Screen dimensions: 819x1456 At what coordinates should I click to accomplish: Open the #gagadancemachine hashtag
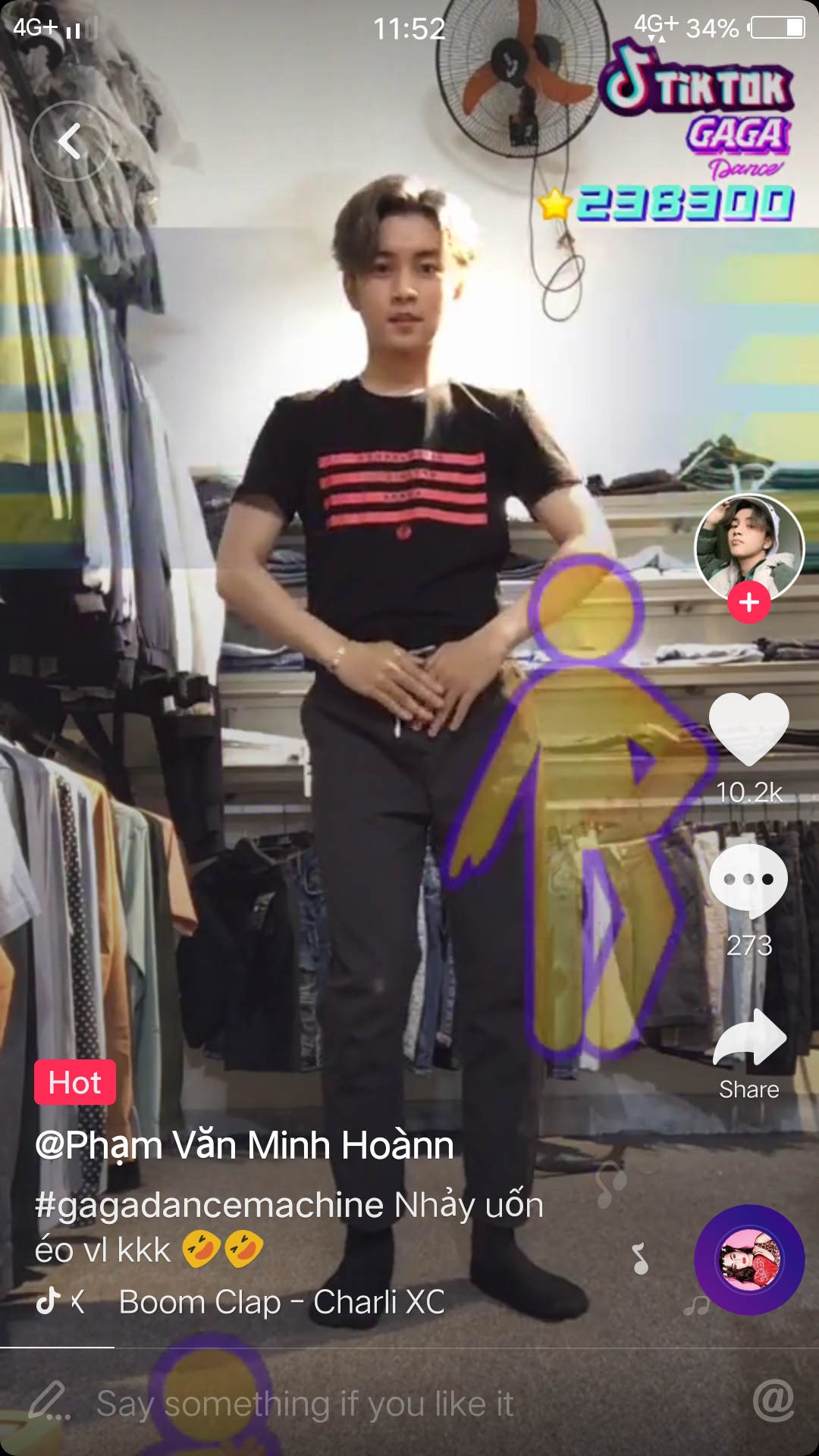[x=209, y=1205]
